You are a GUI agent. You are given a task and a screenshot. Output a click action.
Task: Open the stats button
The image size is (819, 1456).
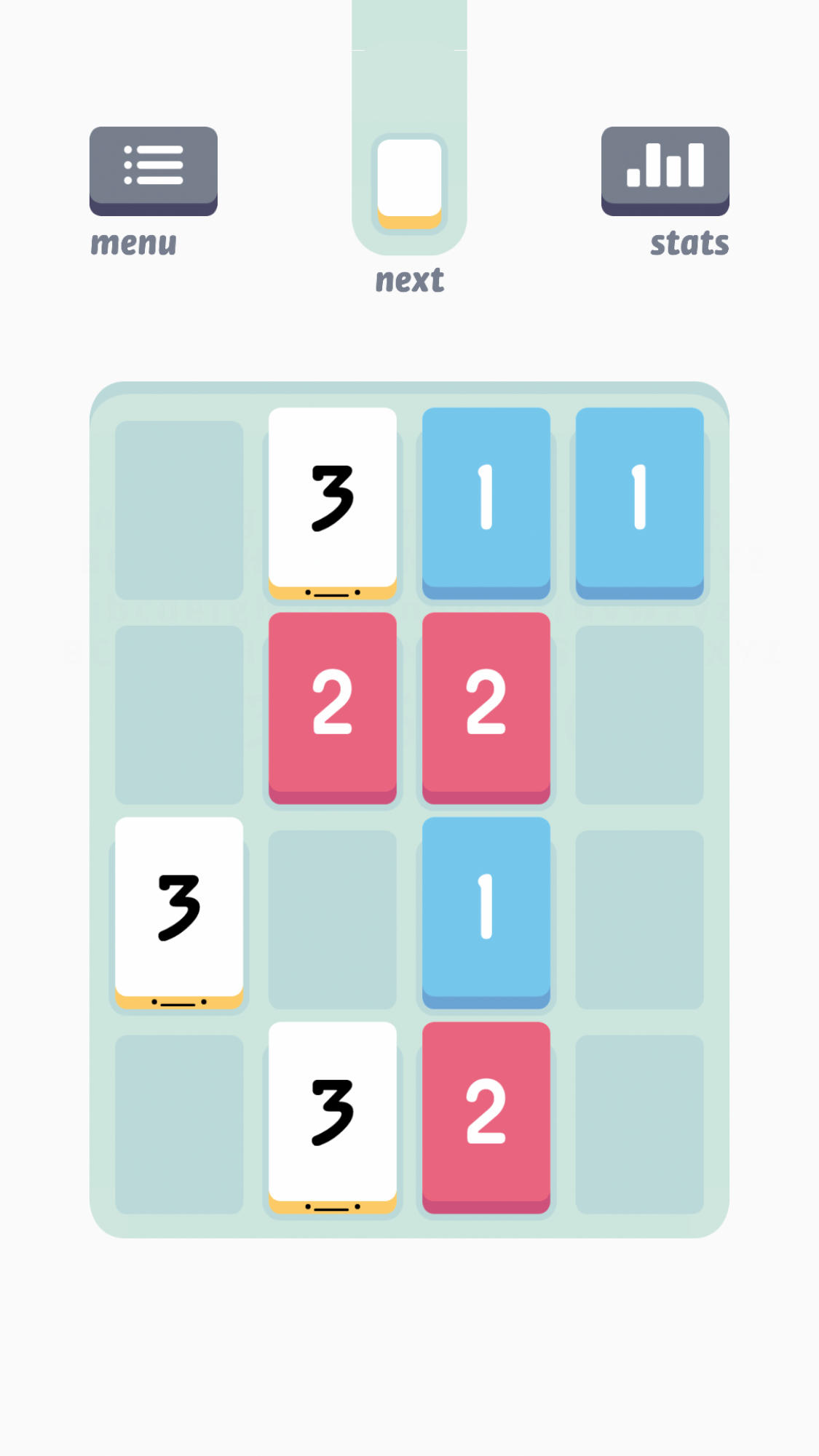pos(665,170)
